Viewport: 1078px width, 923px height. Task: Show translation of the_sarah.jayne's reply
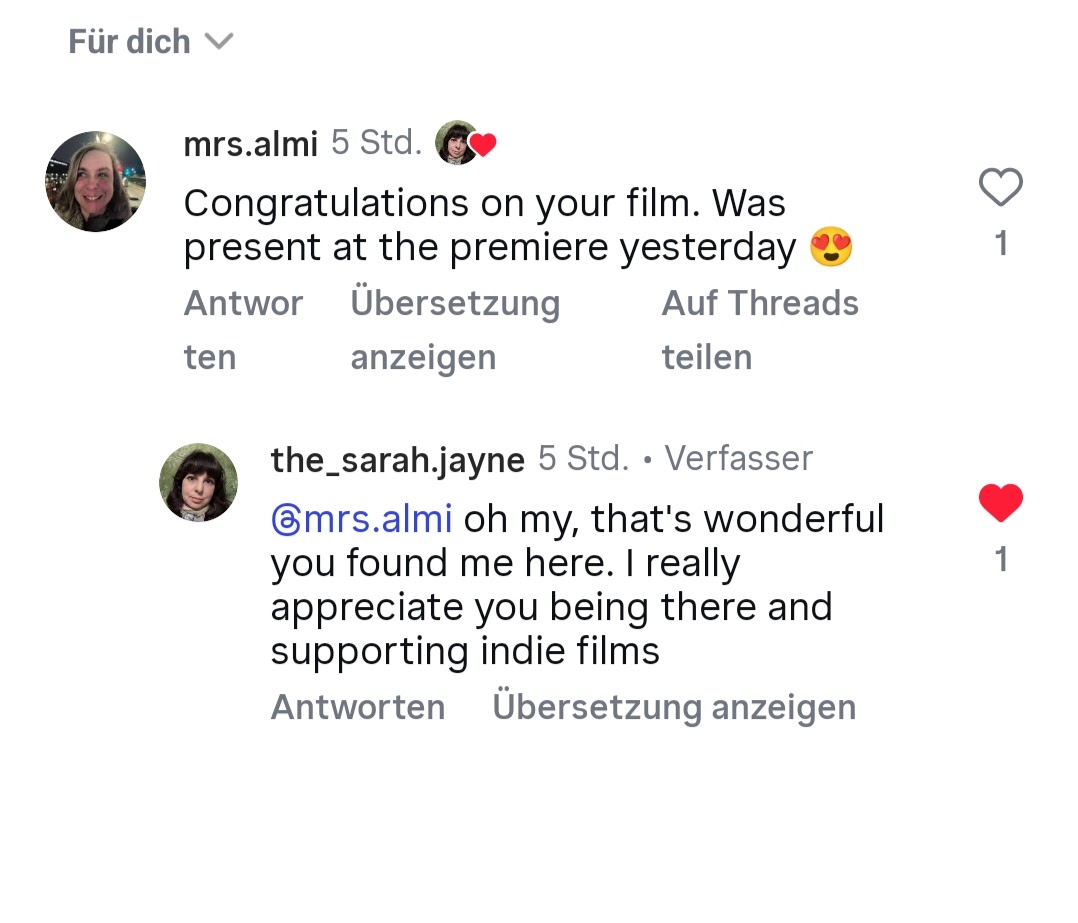click(x=673, y=707)
